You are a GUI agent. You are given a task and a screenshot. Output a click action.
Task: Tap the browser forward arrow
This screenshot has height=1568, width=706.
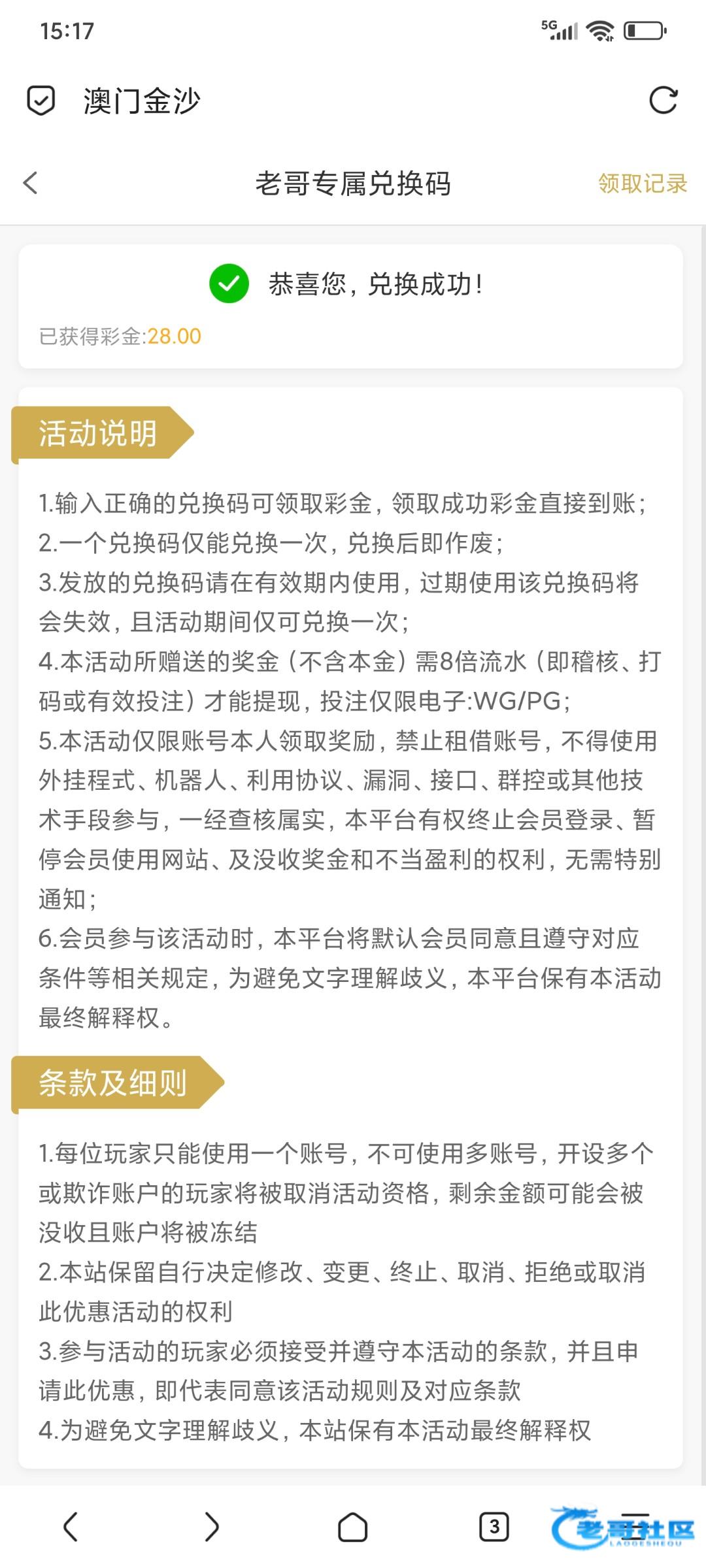pyautogui.click(x=212, y=1527)
